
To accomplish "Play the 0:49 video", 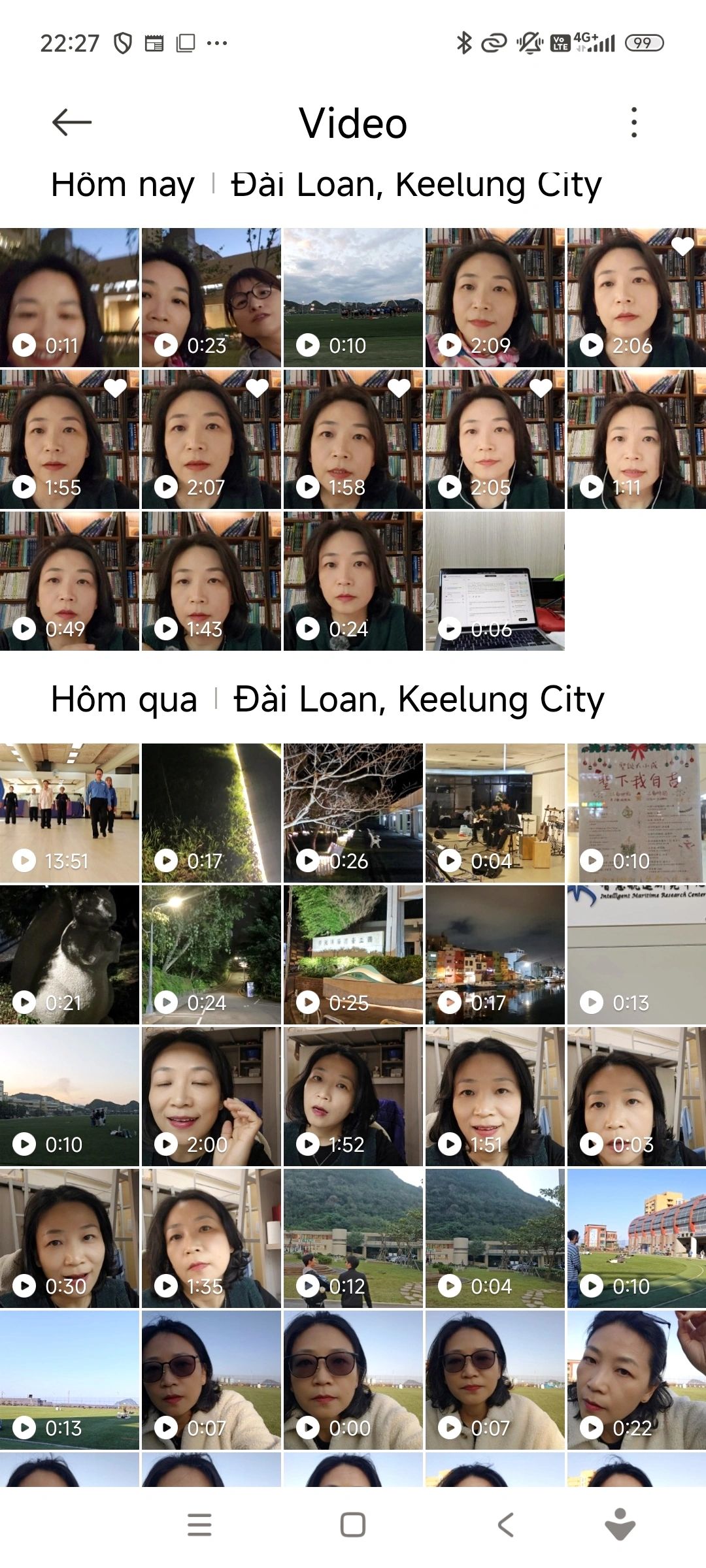I will [x=69, y=581].
